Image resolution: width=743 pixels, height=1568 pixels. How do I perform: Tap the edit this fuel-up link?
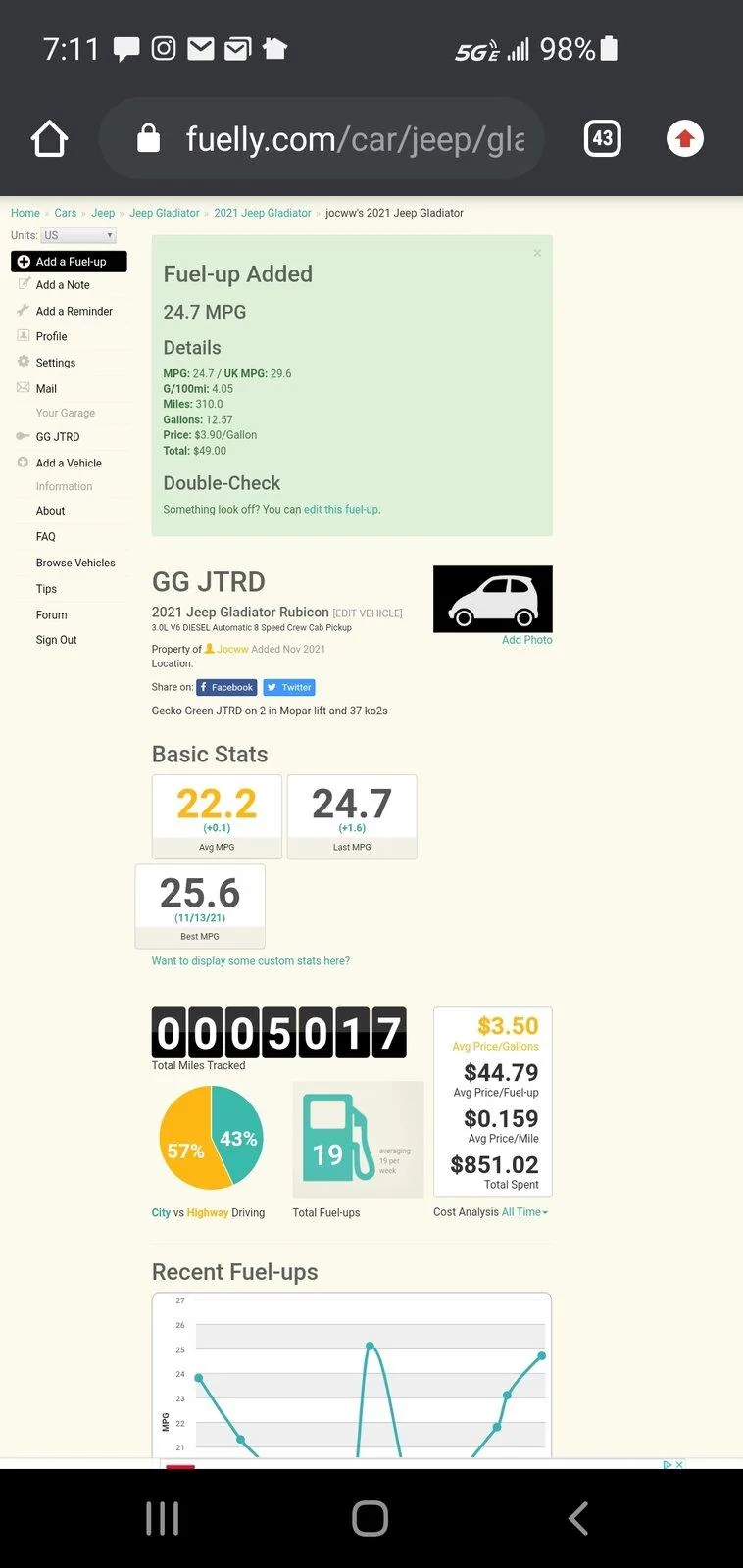point(341,510)
